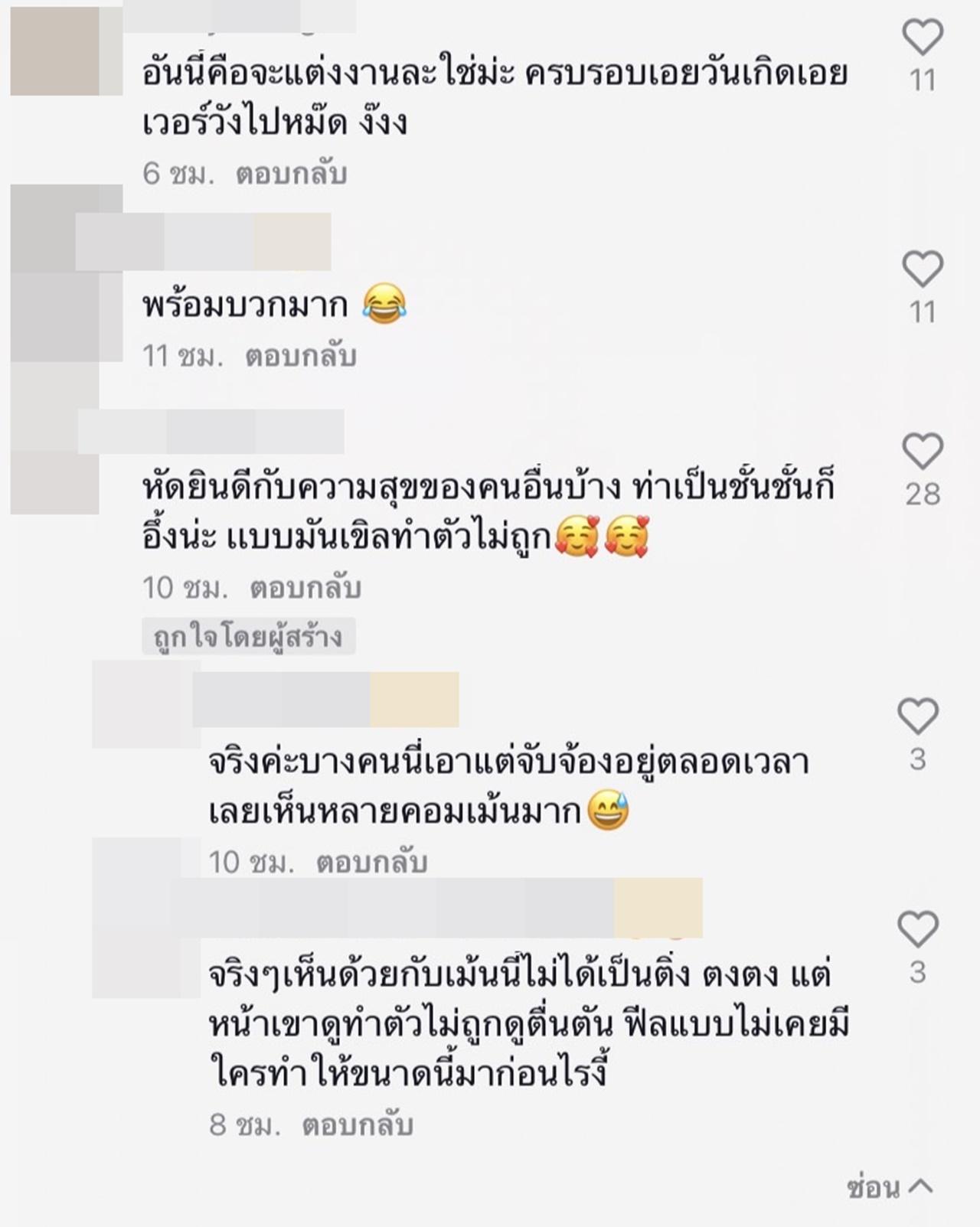Viewport: 980px width, 1227px height.
Task: Like the จริงค่ะบางคน reply
Action: coord(917,717)
